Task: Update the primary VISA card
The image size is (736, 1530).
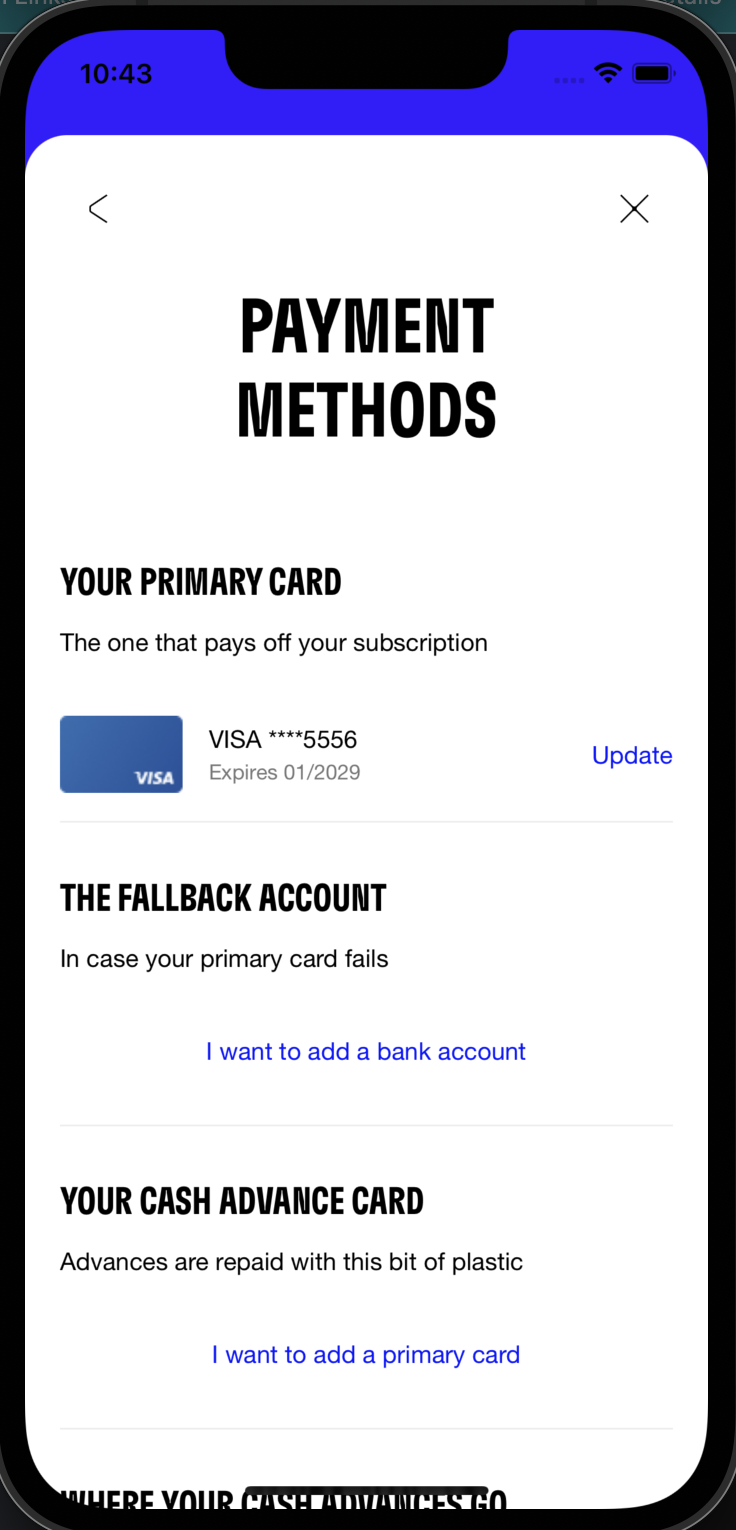Action: coord(631,755)
